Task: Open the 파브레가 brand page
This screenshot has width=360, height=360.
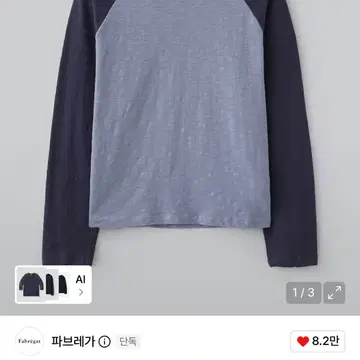Action: [x=73, y=342]
